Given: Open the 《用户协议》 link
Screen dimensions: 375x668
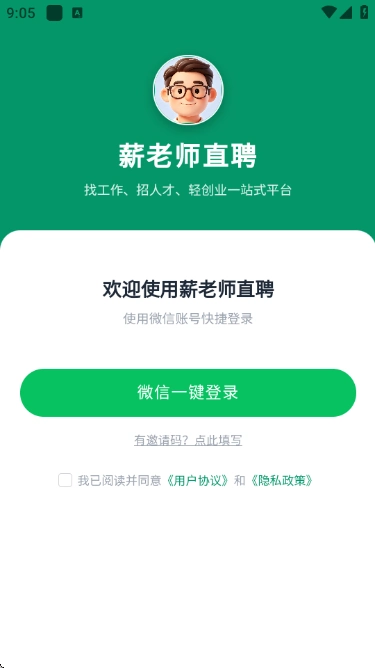Looking at the screenshot, I should click(x=197, y=481).
